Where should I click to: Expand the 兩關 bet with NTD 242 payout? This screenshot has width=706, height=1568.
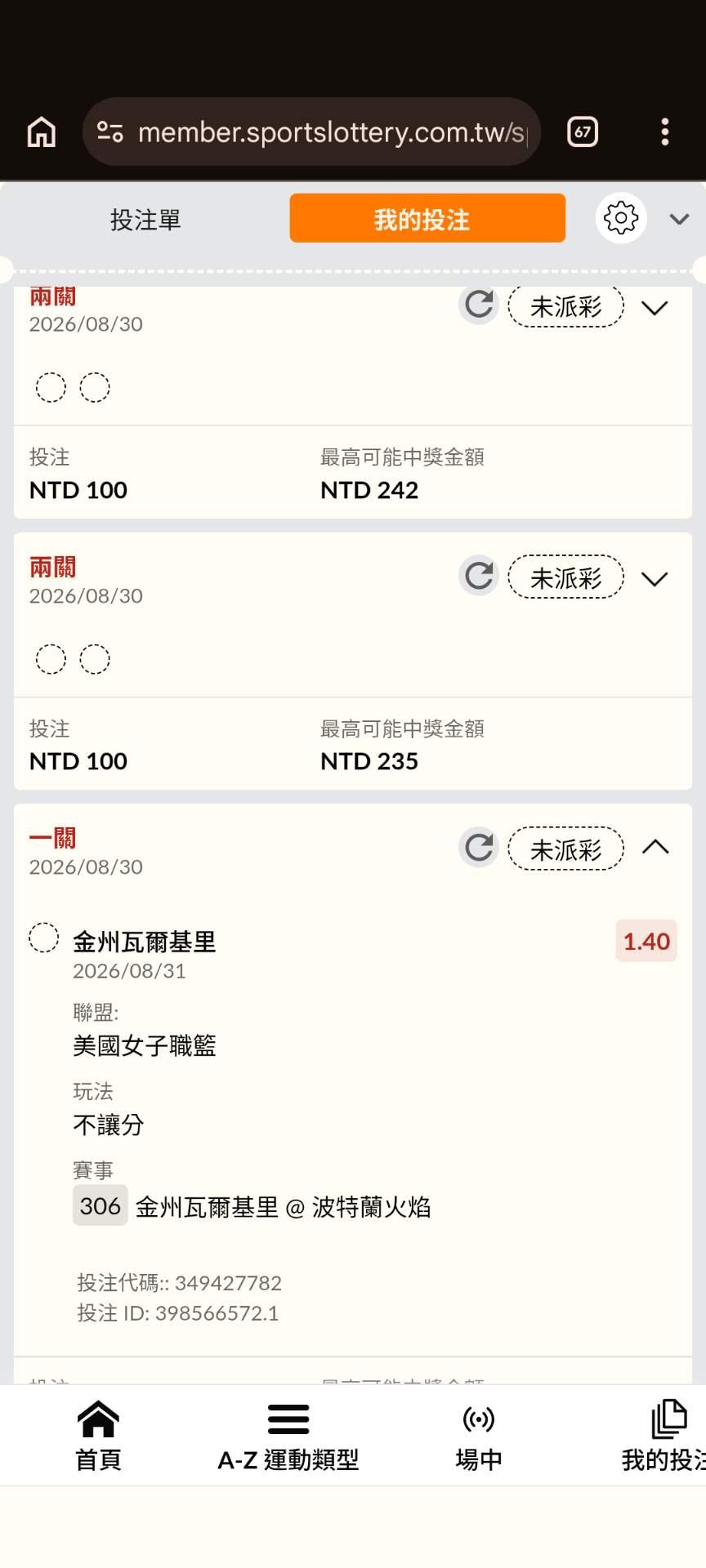coord(655,308)
